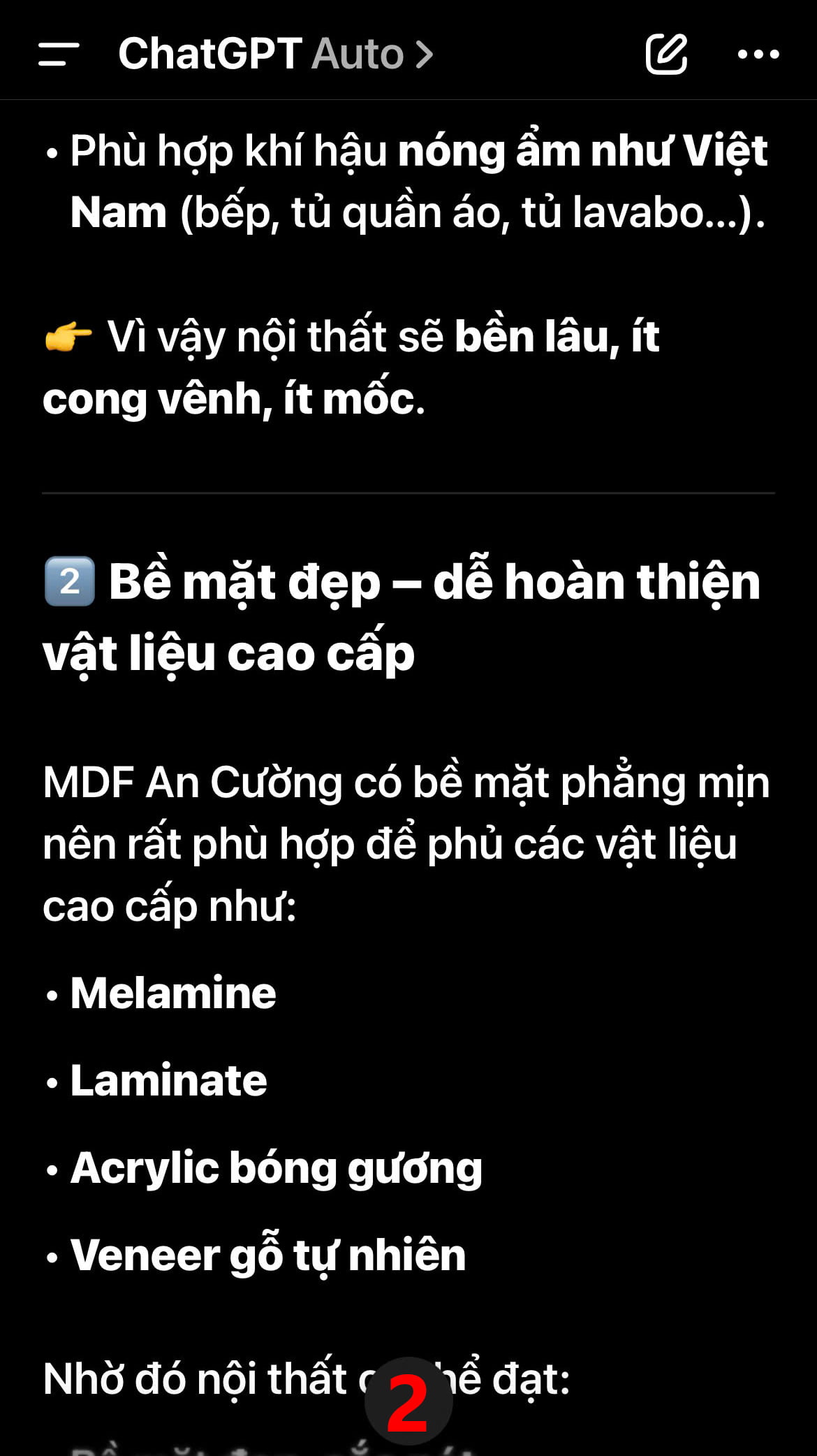Open the ChatGPT Auto model selector
Image resolution: width=817 pixels, height=1456 pixels.
pyautogui.click(x=276, y=54)
